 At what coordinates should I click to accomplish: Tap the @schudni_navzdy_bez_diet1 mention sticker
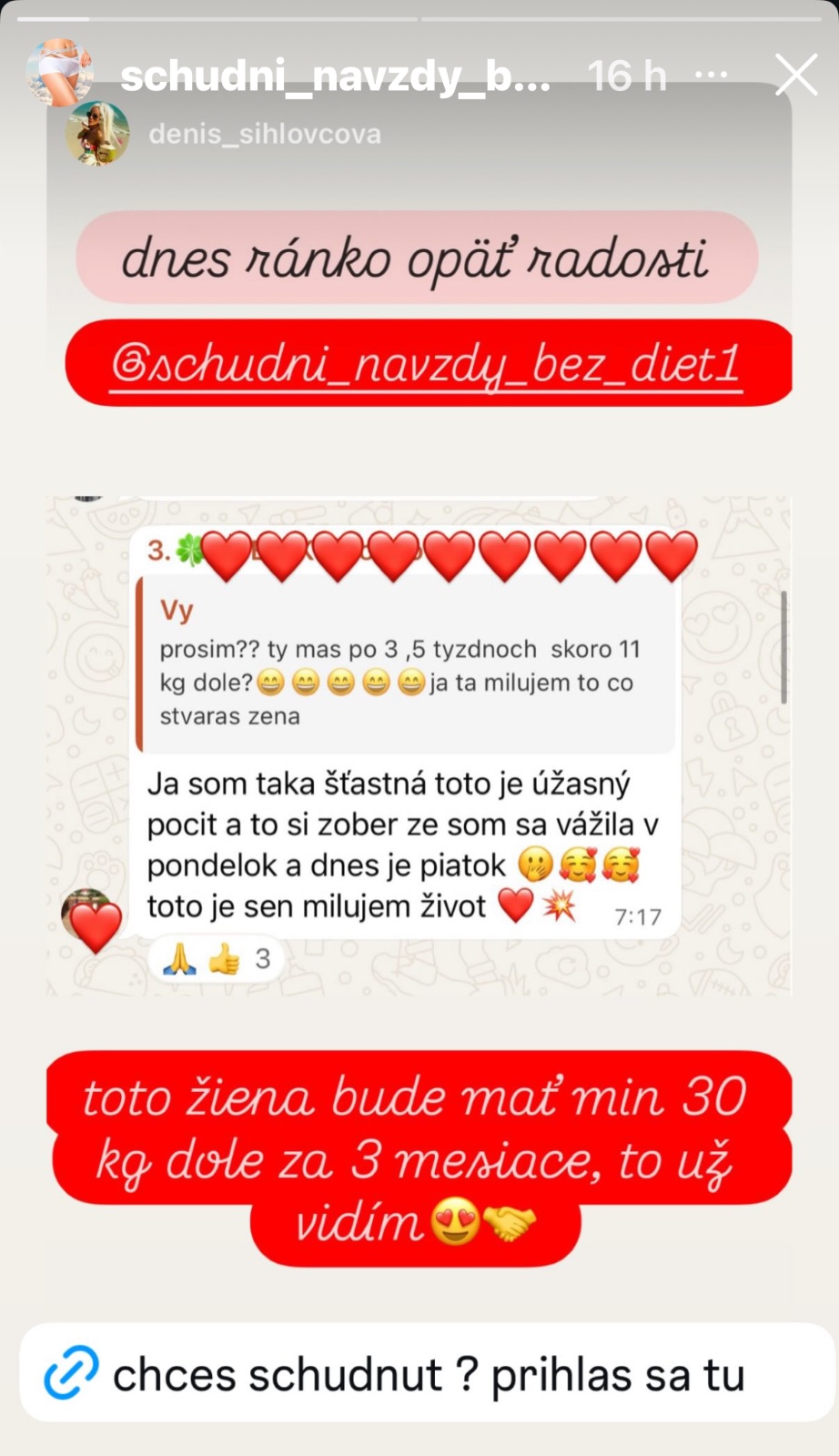click(x=426, y=365)
